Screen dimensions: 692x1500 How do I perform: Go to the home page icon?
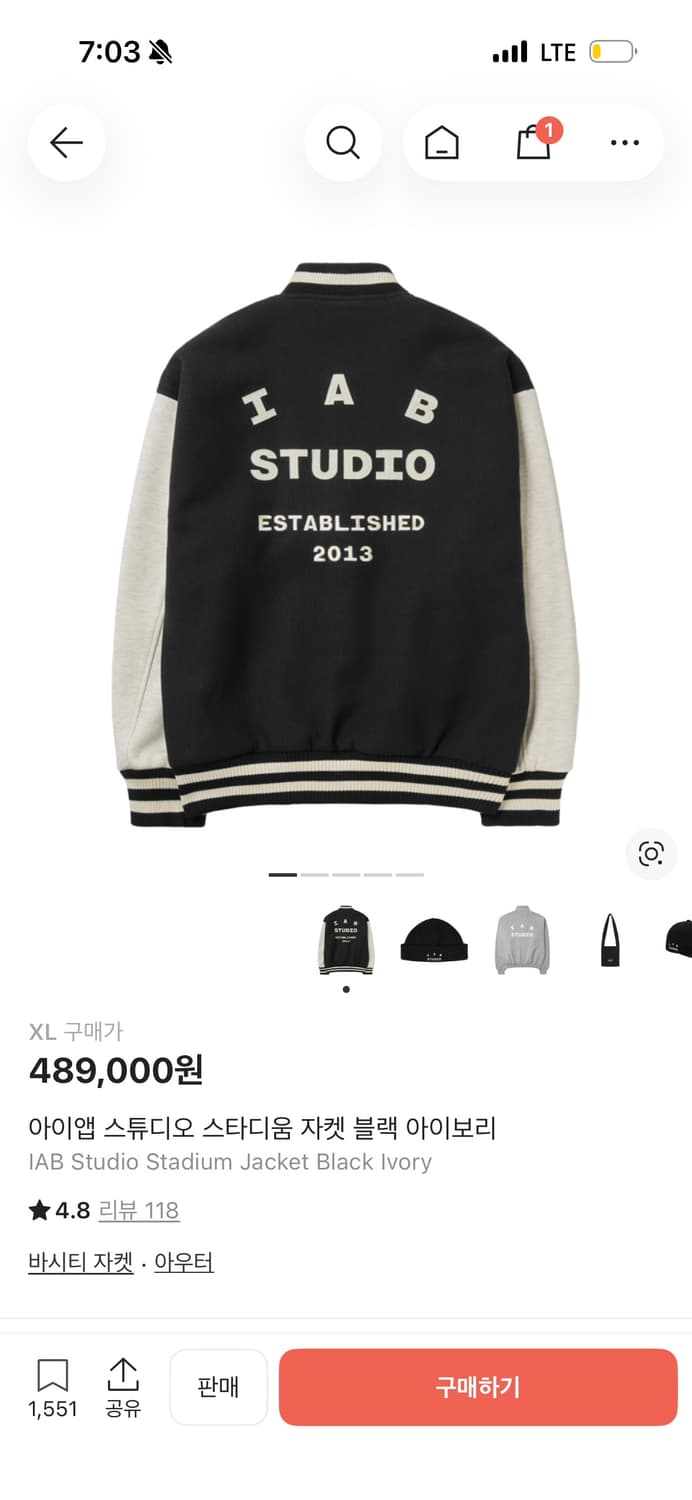point(441,143)
